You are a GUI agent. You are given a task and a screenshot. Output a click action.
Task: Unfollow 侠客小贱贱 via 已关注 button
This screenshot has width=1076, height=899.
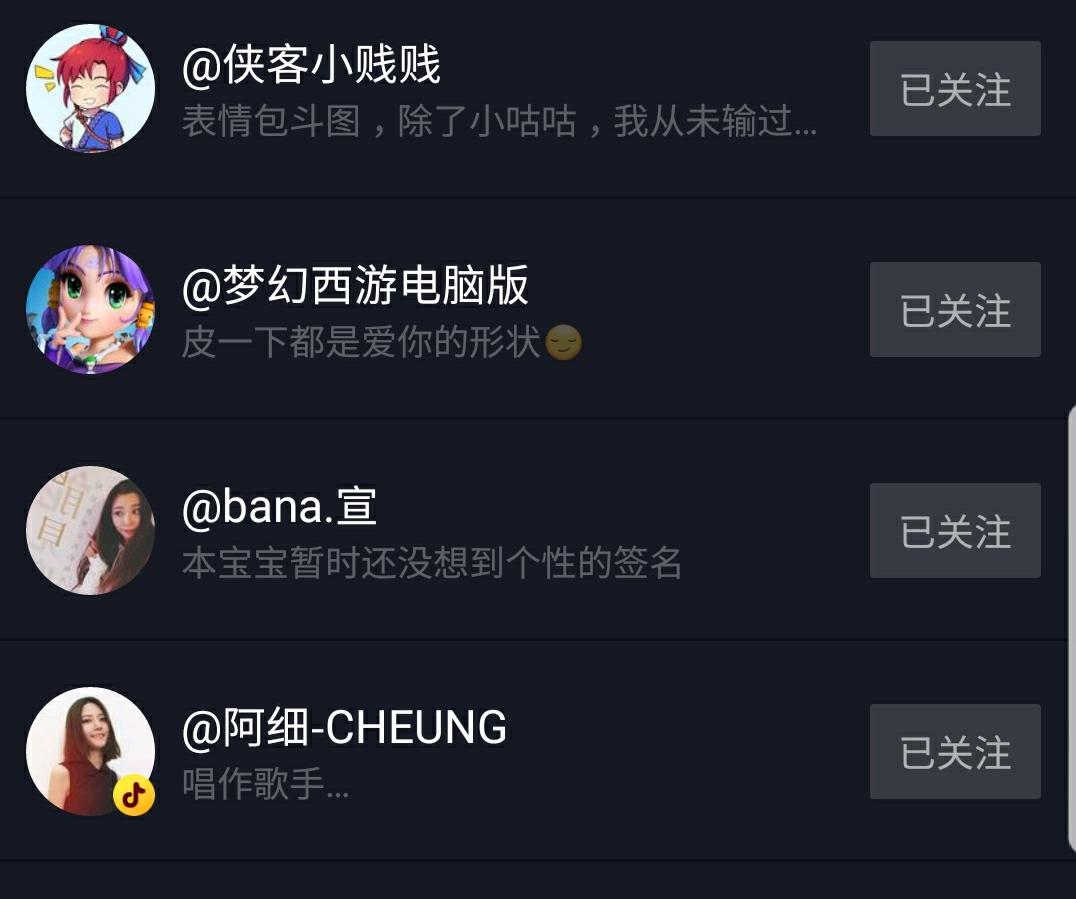pyautogui.click(x=955, y=89)
